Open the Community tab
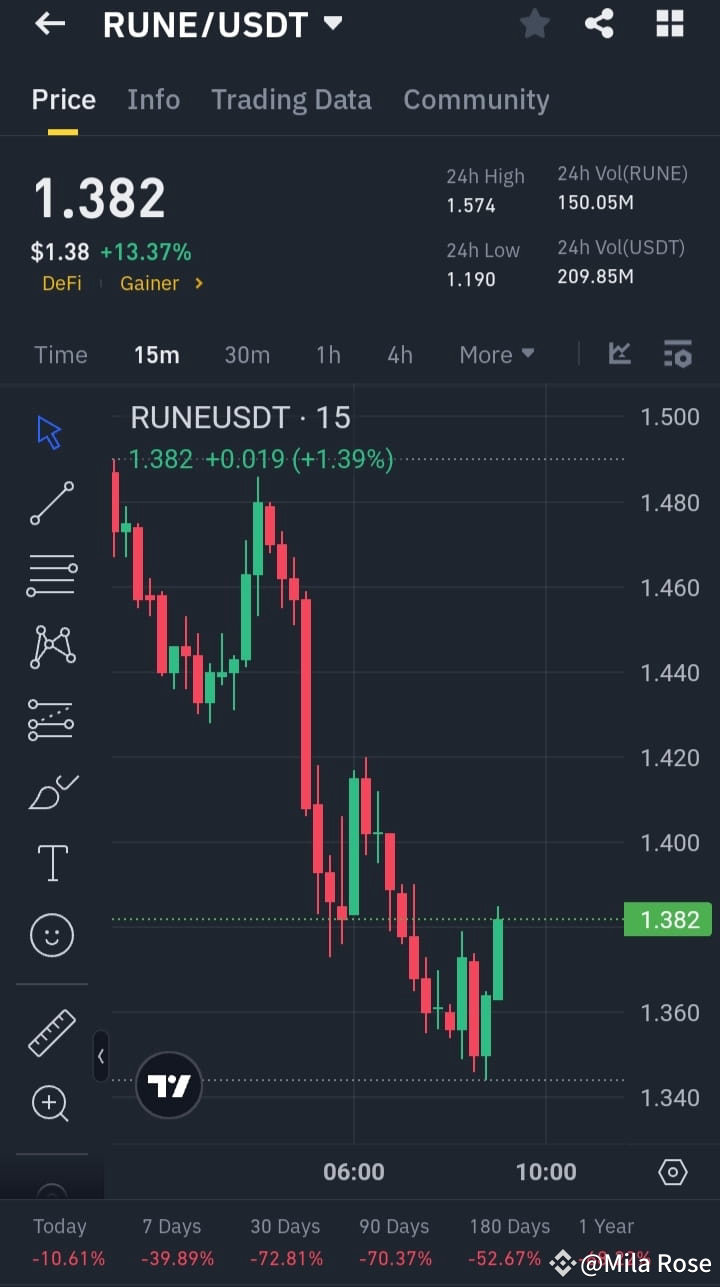720x1287 pixels. 476,99
